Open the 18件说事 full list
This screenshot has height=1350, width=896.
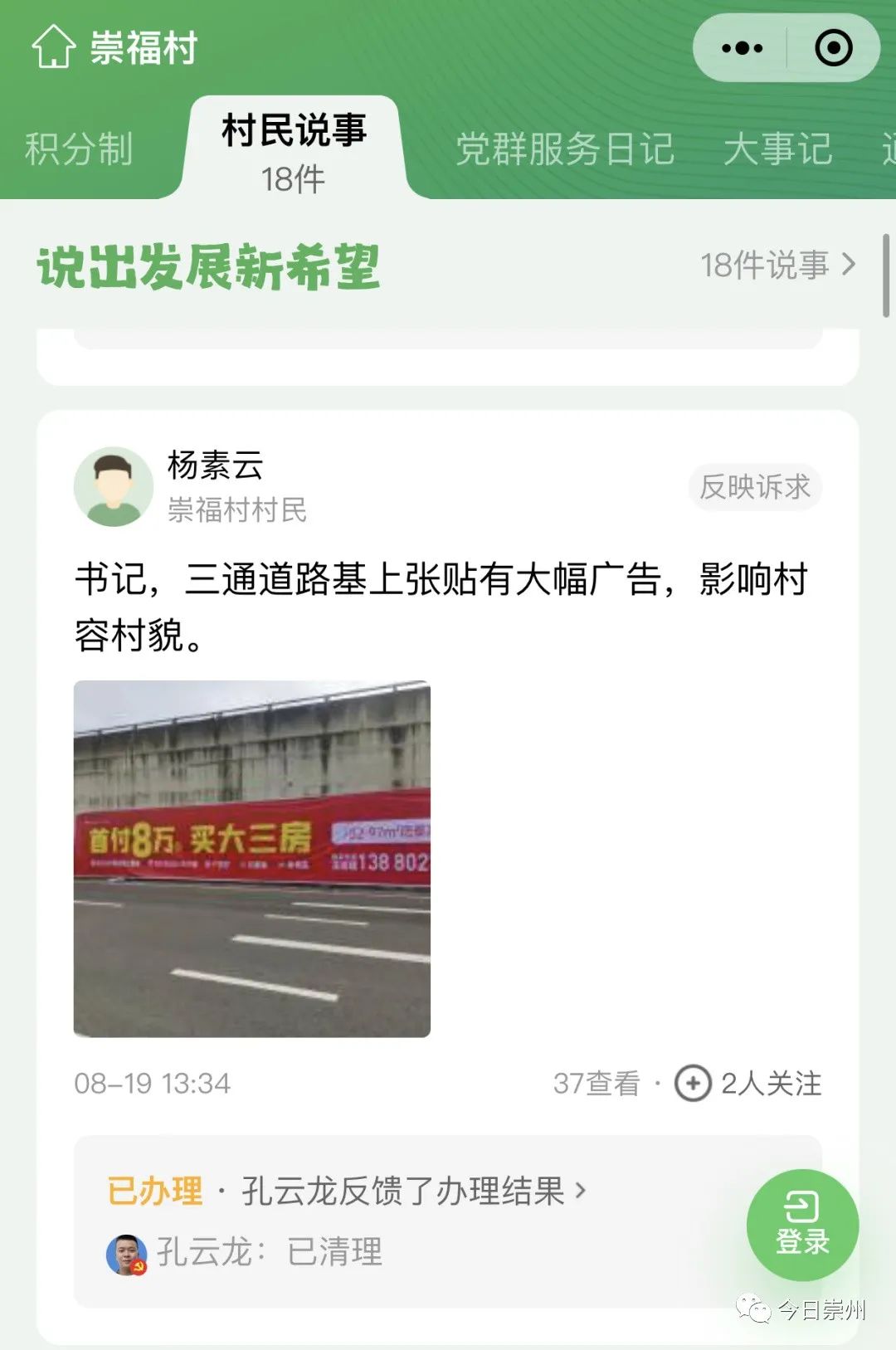pyautogui.click(x=777, y=265)
